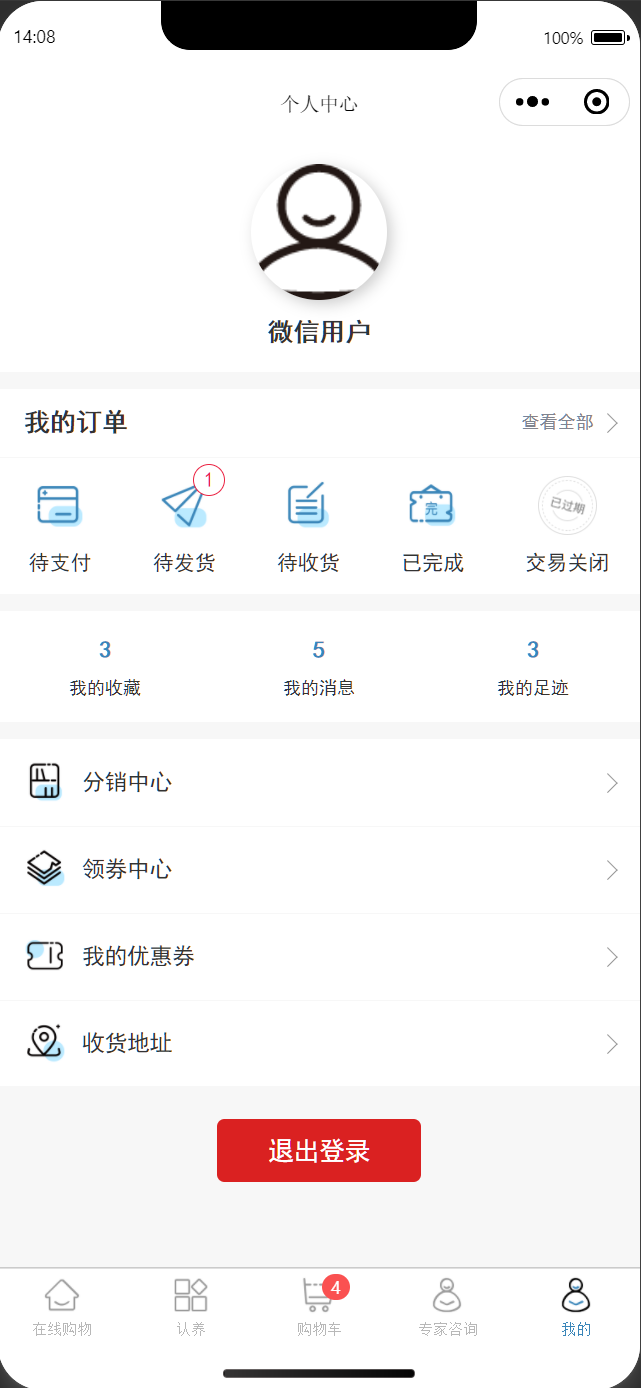641x1388 pixels.
Task: Switch to the 在线购物 tab
Action: (x=62, y=1307)
